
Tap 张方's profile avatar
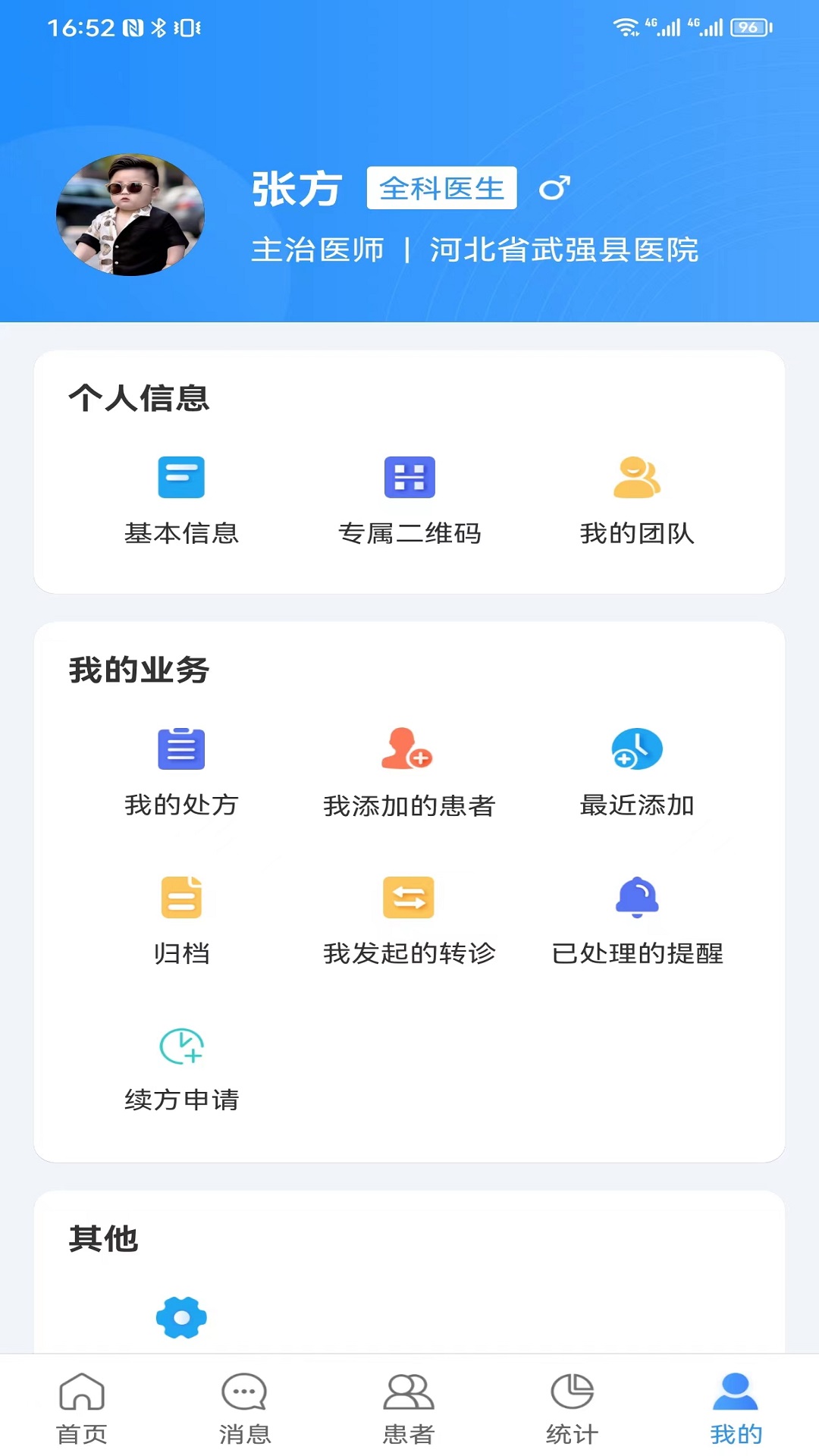click(x=130, y=215)
